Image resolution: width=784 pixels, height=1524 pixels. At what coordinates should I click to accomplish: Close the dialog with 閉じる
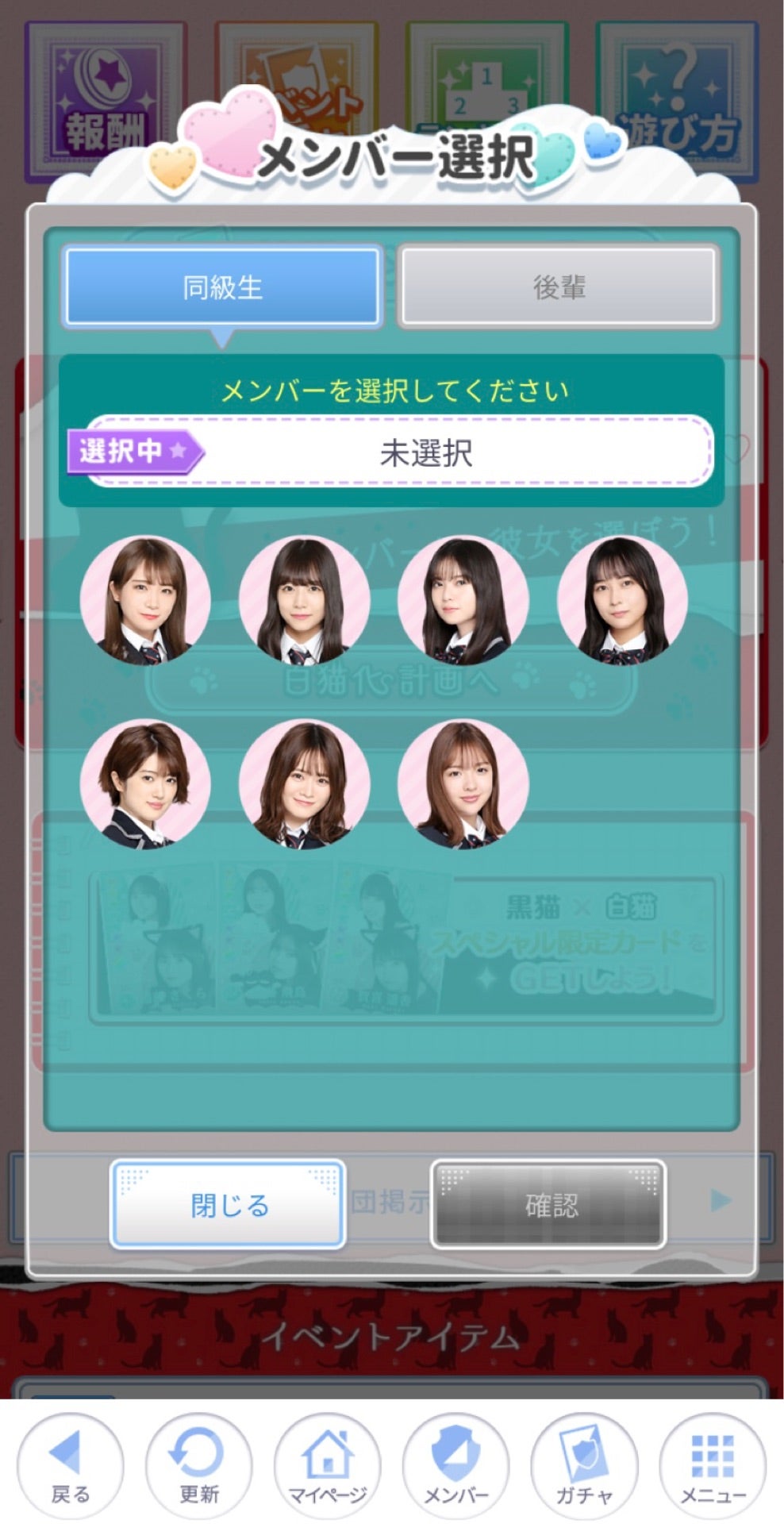click(228, 1204)
